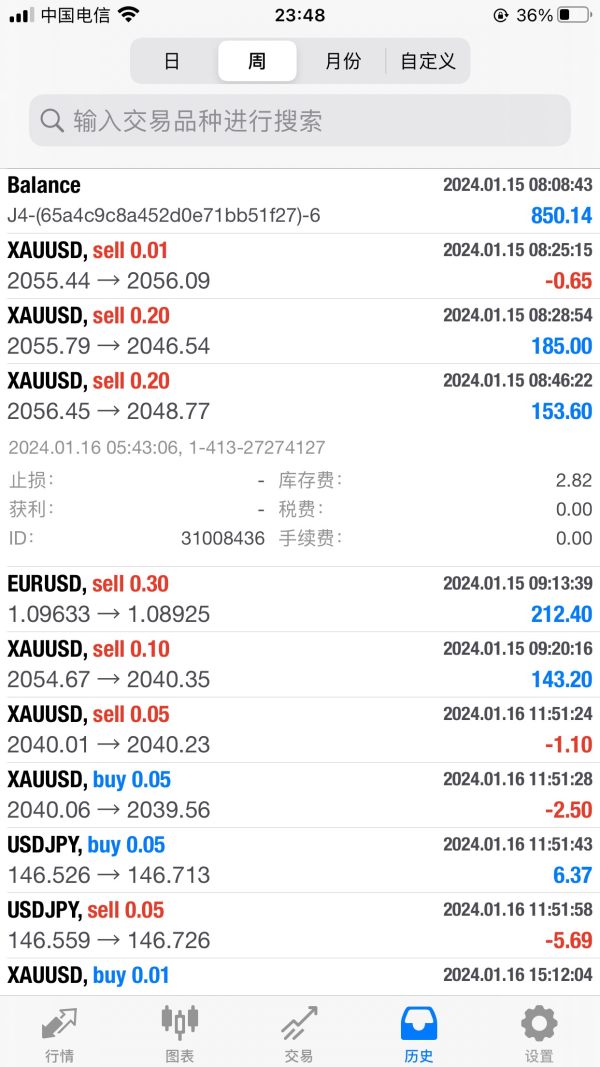Screen dimensions: 600x1067
Task: Open the 图表 chart tab
Action: coord(180,1033)
